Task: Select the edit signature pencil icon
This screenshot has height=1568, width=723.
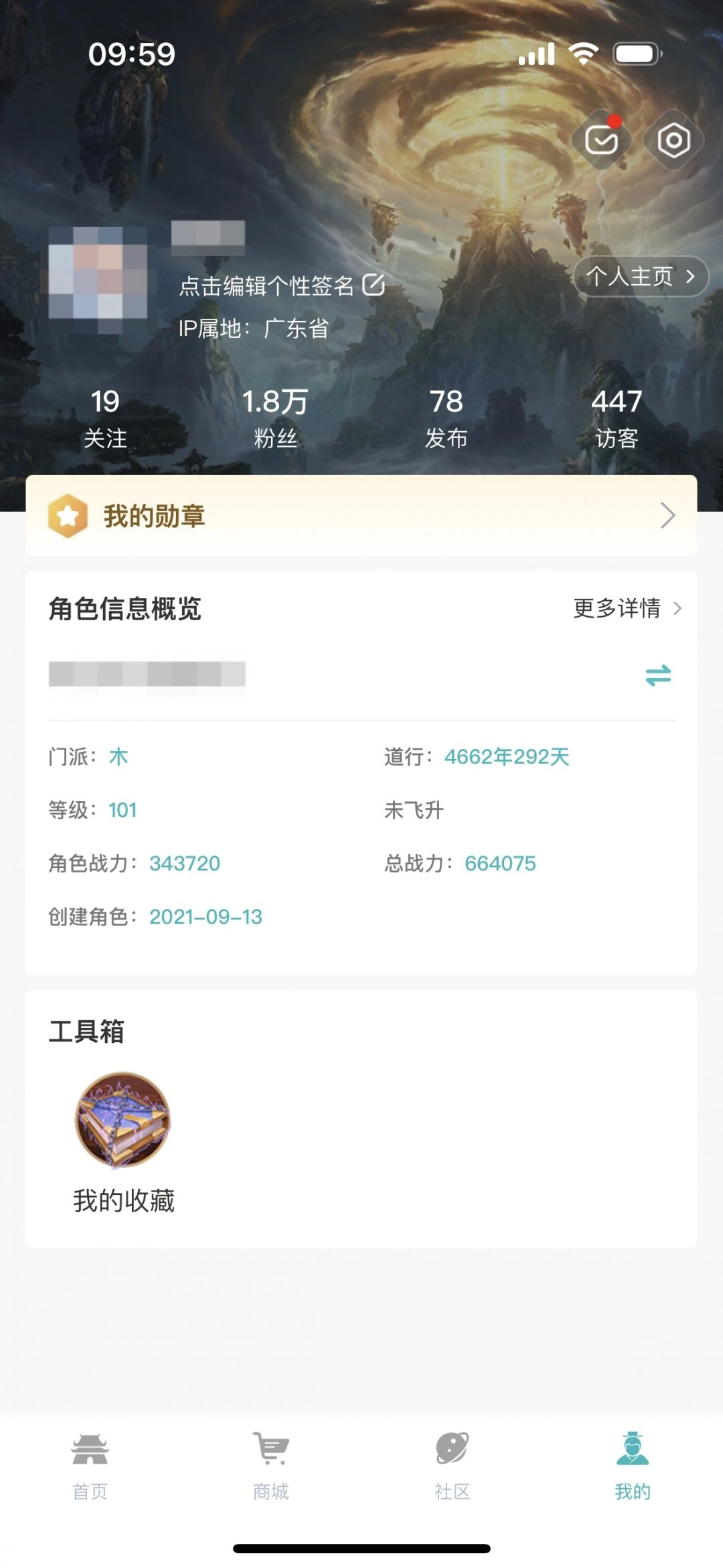Action: [373, 285]
